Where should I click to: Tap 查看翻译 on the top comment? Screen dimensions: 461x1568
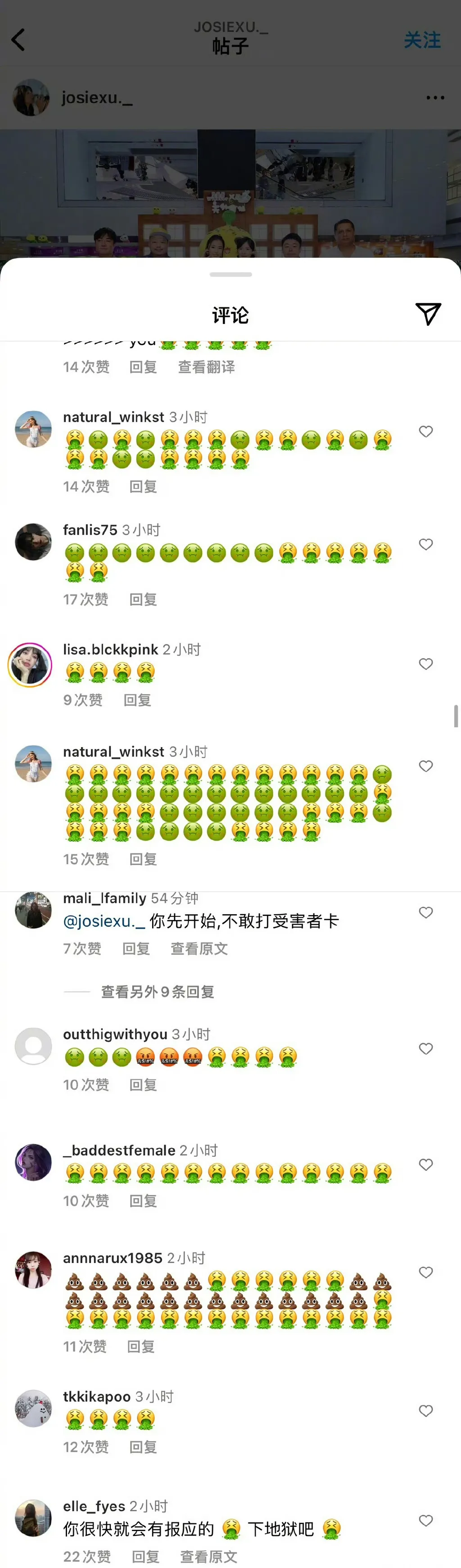[x=206, y=367]
